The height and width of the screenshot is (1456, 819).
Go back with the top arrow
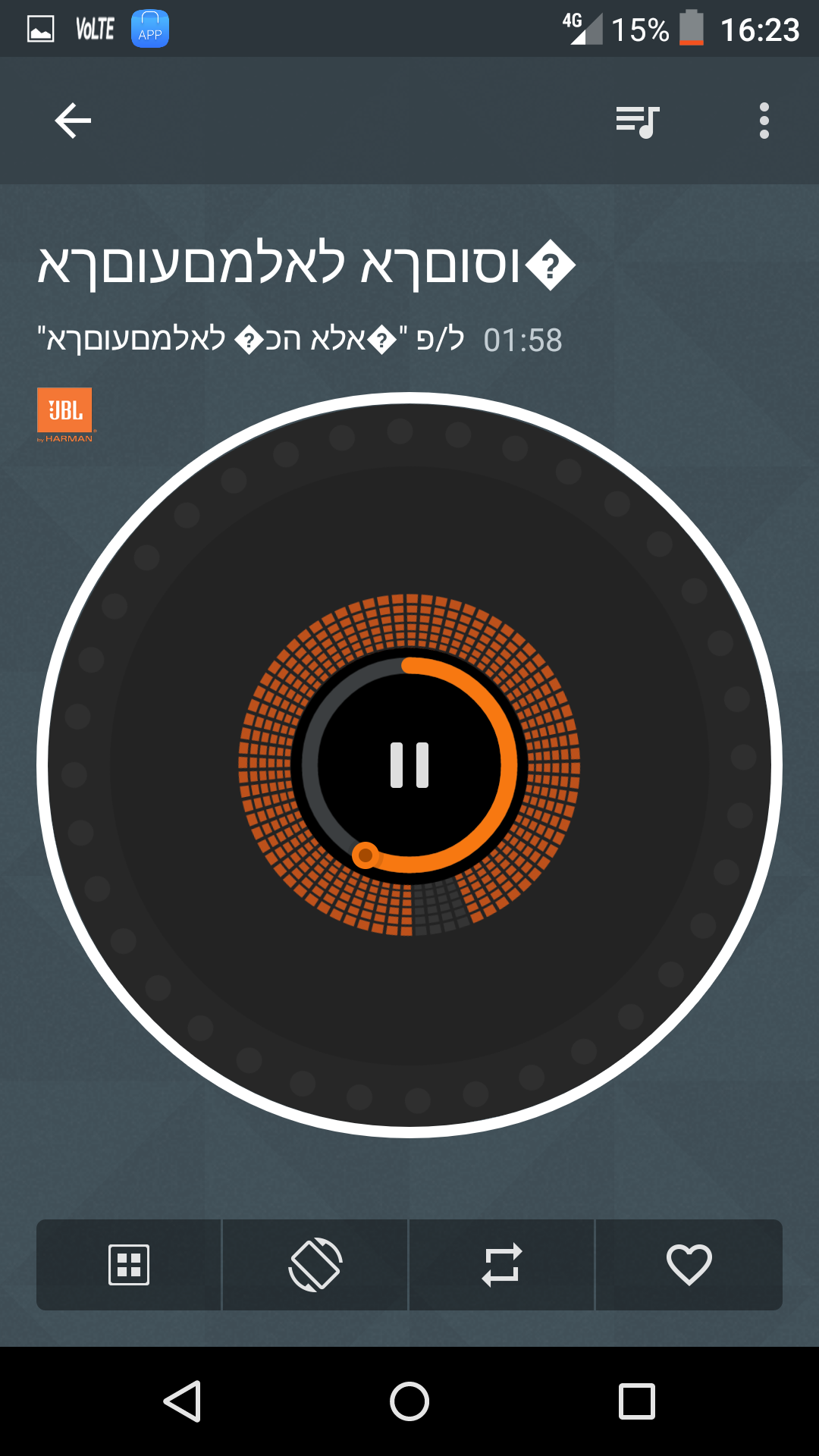pyautogui.click(x=73, y=121)
